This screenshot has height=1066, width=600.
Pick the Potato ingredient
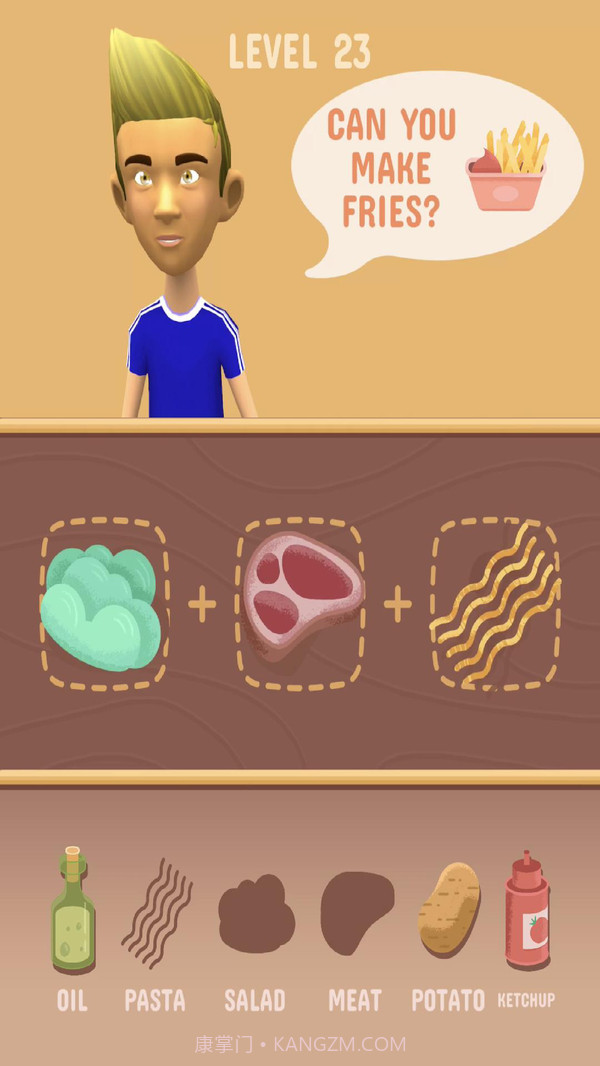tap(449, 910)
